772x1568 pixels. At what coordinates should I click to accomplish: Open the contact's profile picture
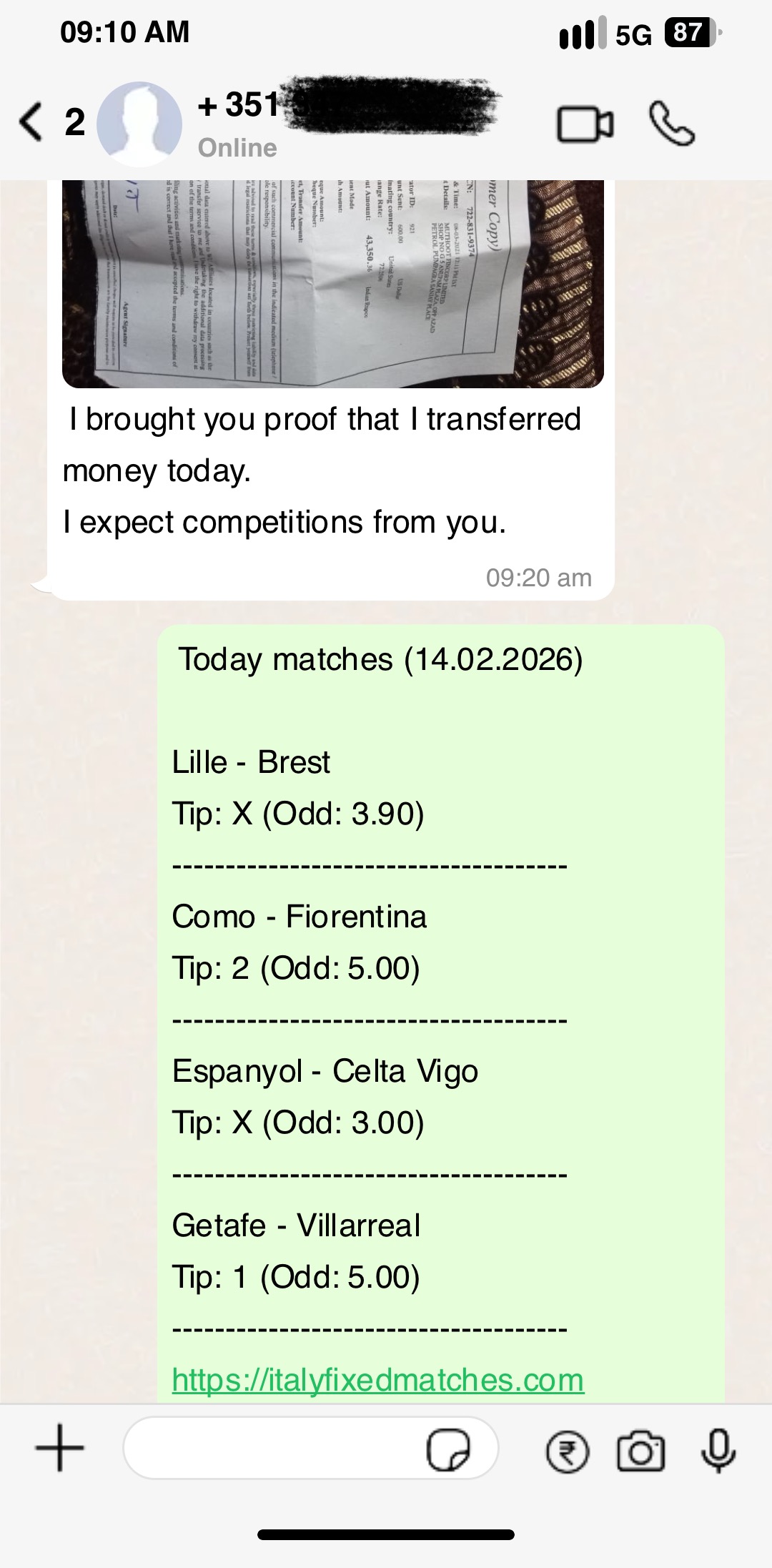tap(139, 124)
